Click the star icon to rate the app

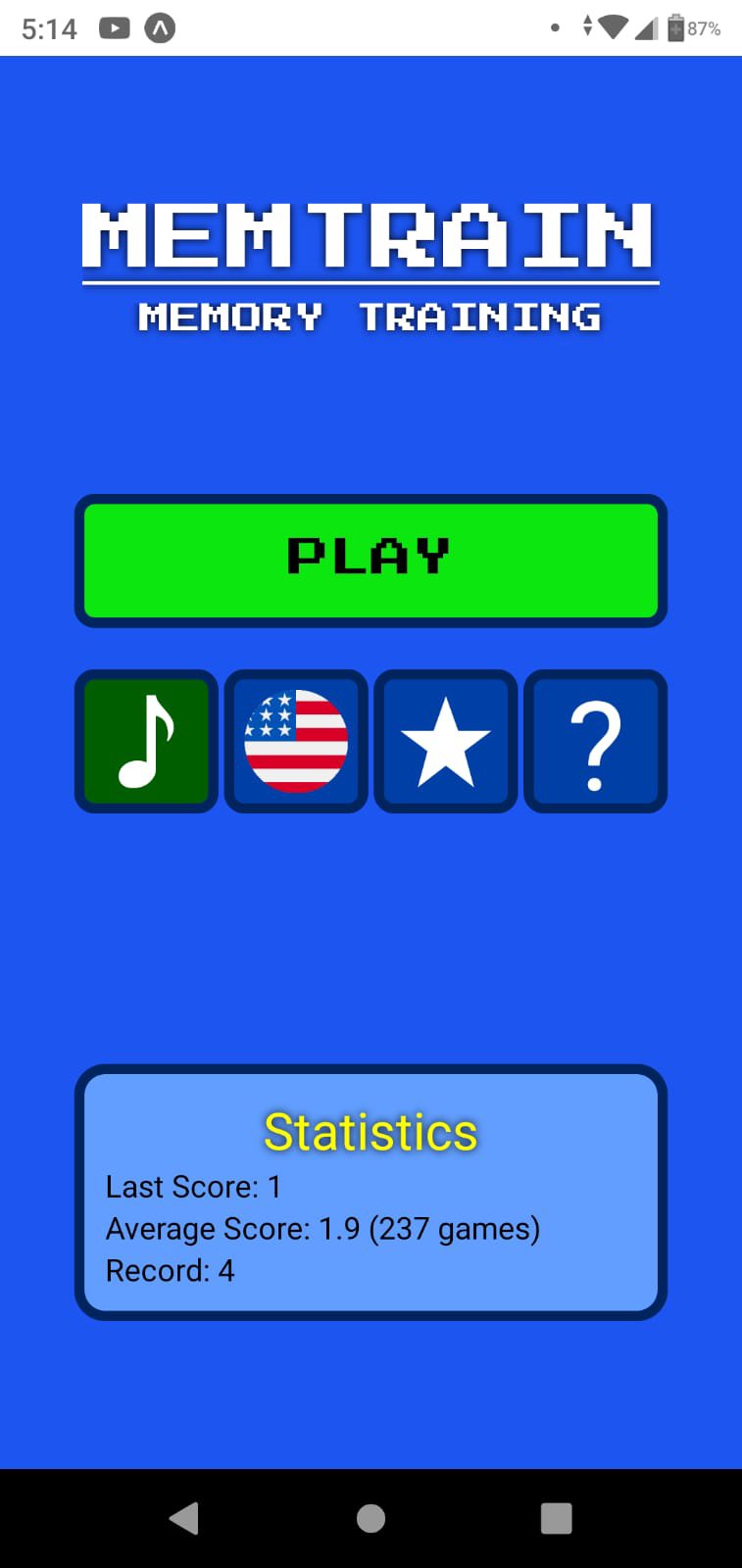(x=445, y=740)
